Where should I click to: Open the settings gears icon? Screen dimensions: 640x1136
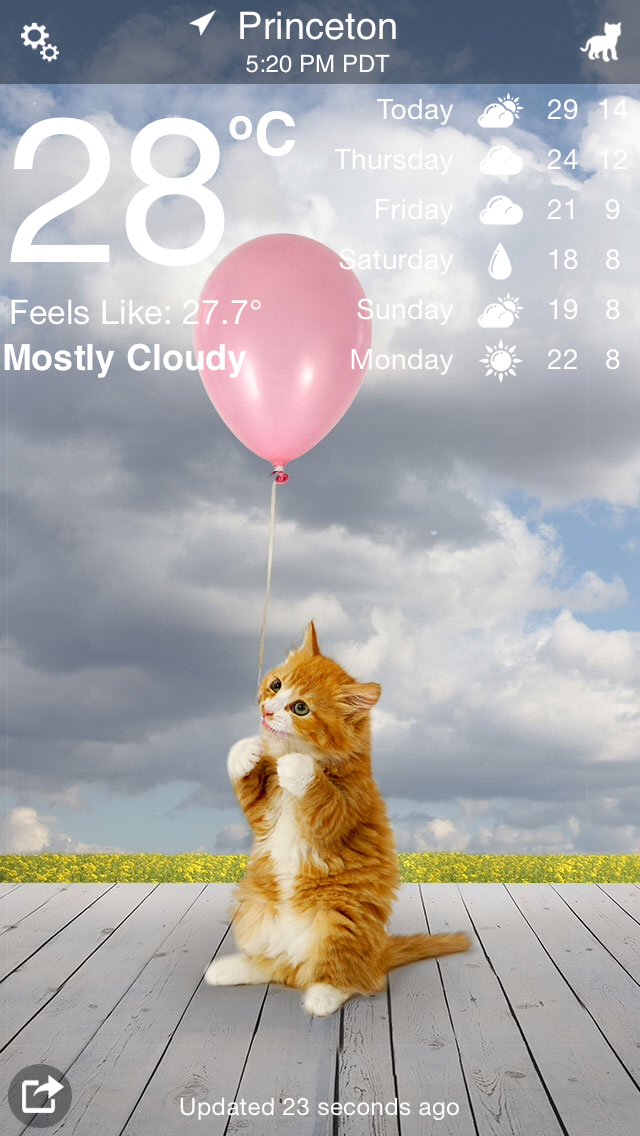39,41
